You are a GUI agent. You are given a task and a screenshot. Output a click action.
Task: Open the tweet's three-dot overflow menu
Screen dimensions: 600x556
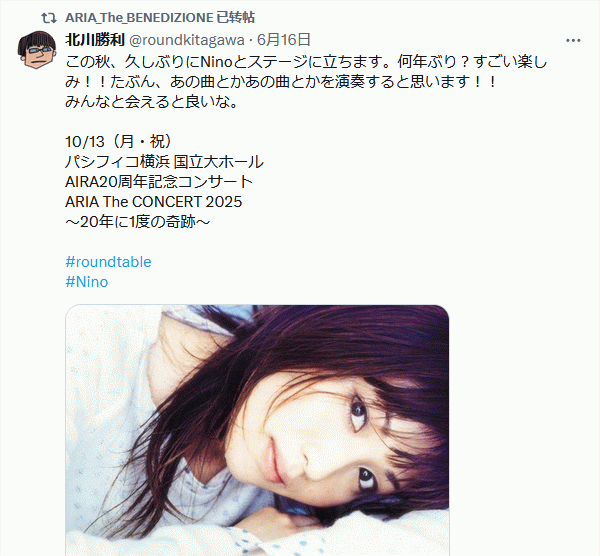click(x=573, y=41)
